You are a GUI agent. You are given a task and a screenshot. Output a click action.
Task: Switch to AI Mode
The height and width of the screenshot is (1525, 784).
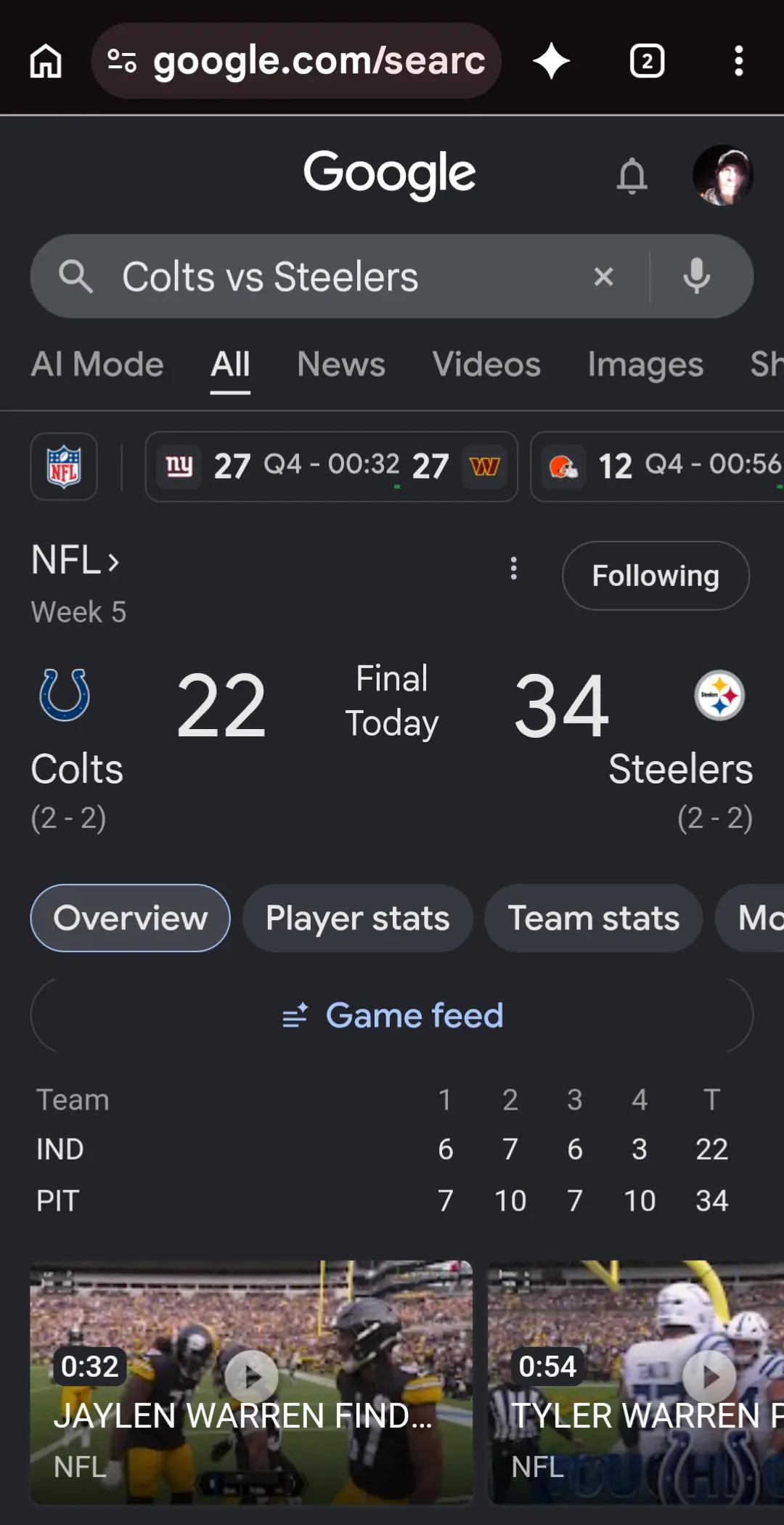coord(97,365)
